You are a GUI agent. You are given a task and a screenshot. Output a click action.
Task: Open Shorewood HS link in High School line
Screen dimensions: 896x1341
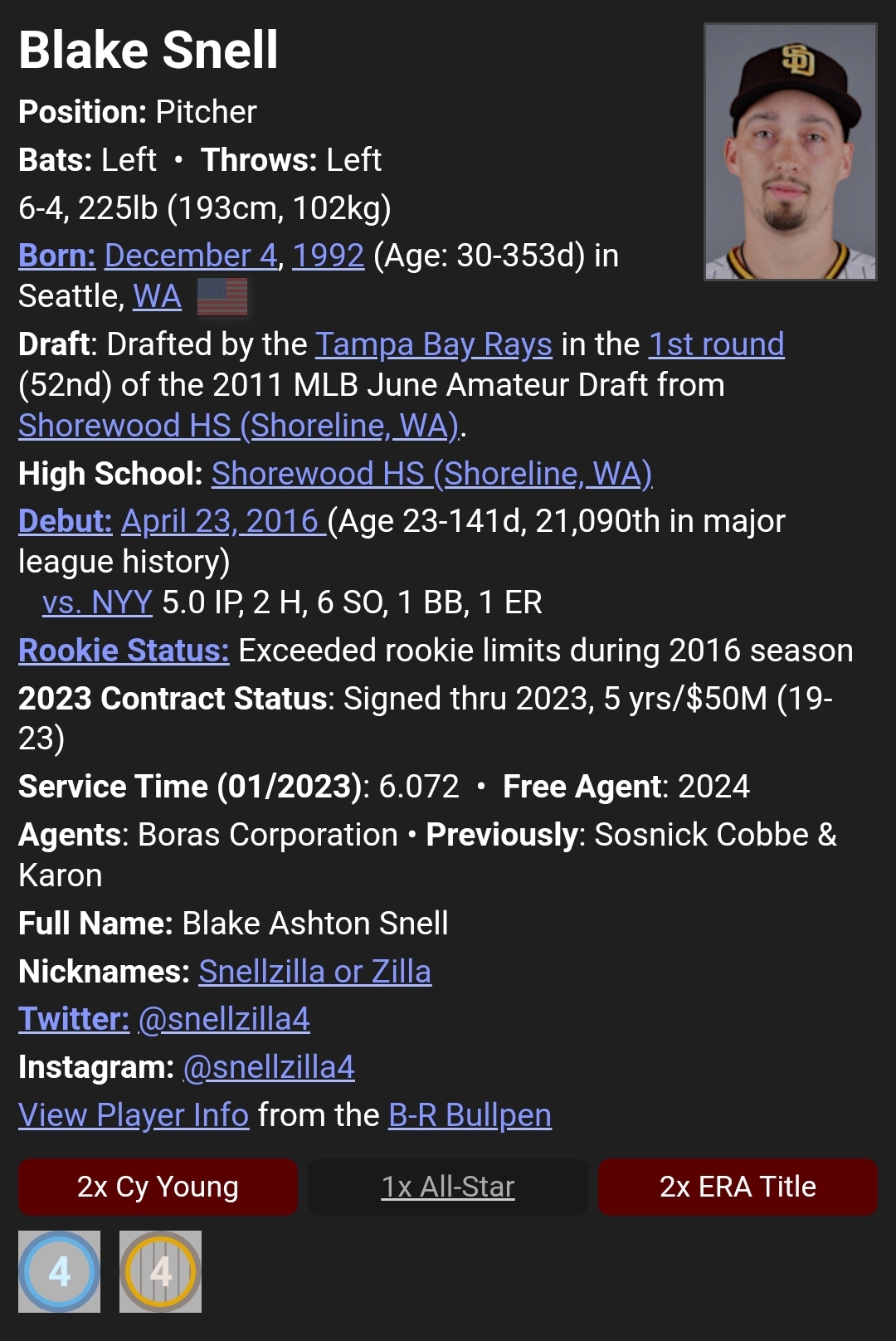coord(432,474)
